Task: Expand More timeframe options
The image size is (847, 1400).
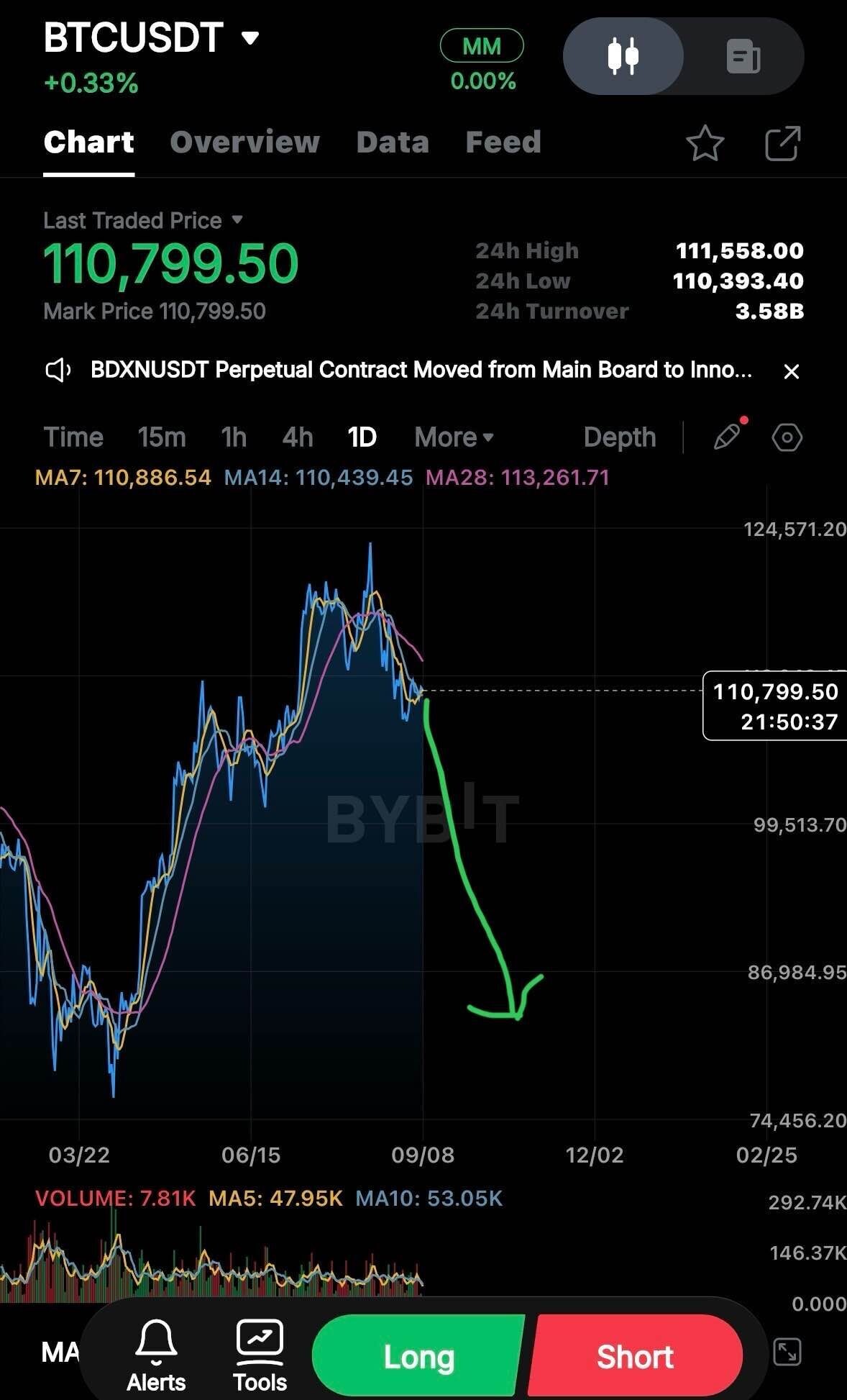Action: [x=454, y=437]
